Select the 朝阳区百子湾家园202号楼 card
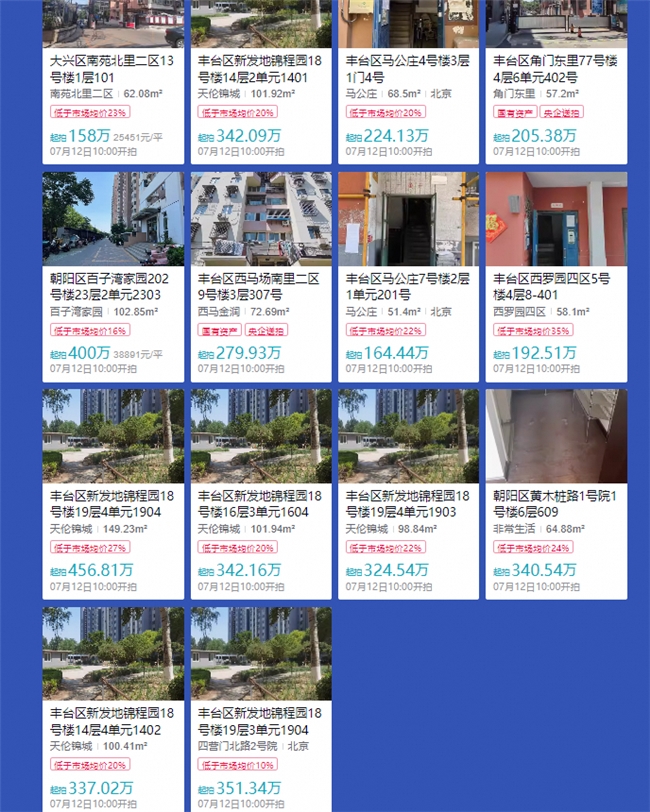650x812 pixels. 113,286
